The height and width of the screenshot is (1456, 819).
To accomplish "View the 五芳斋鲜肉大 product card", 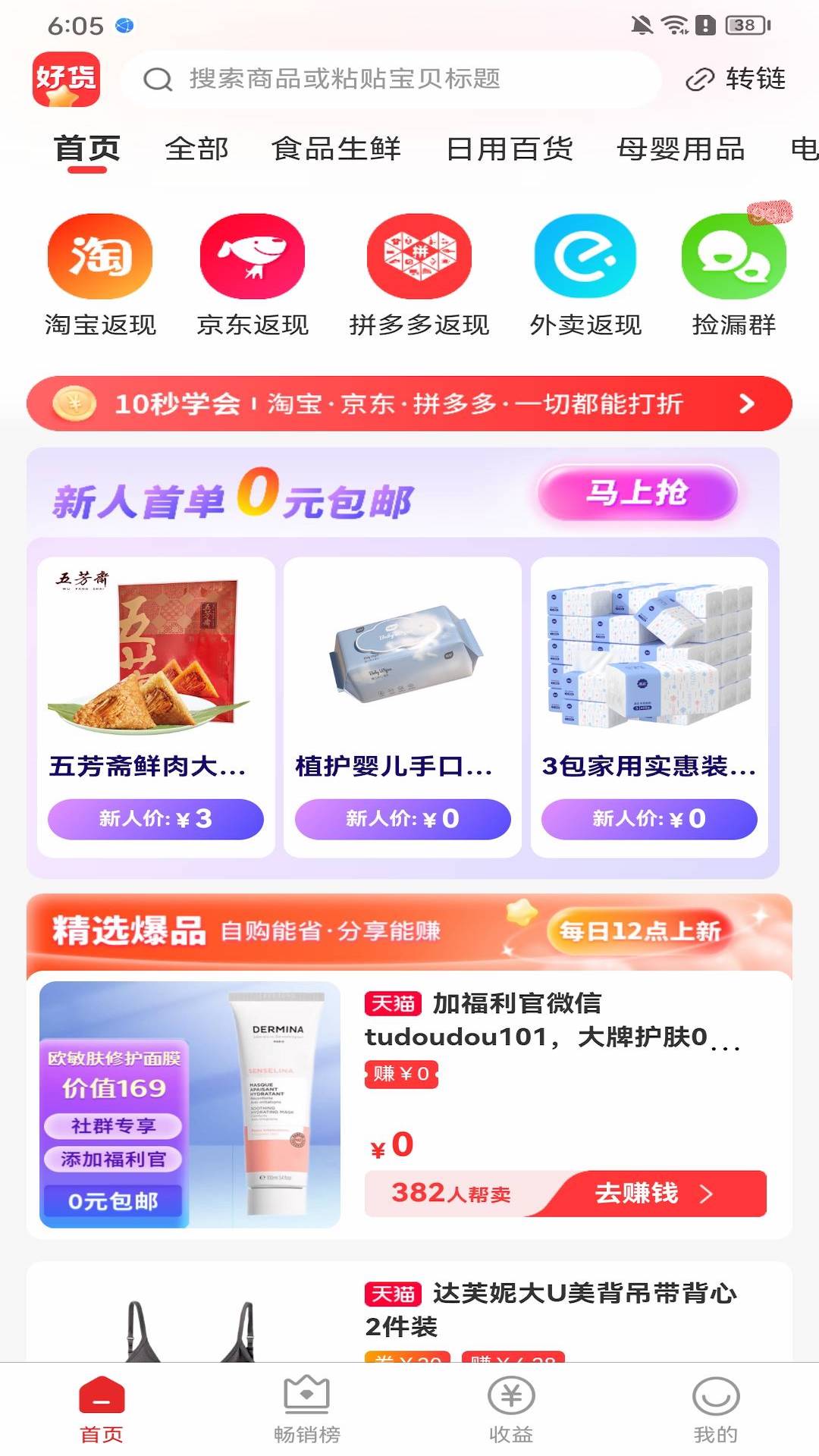I will pos(155,707).
